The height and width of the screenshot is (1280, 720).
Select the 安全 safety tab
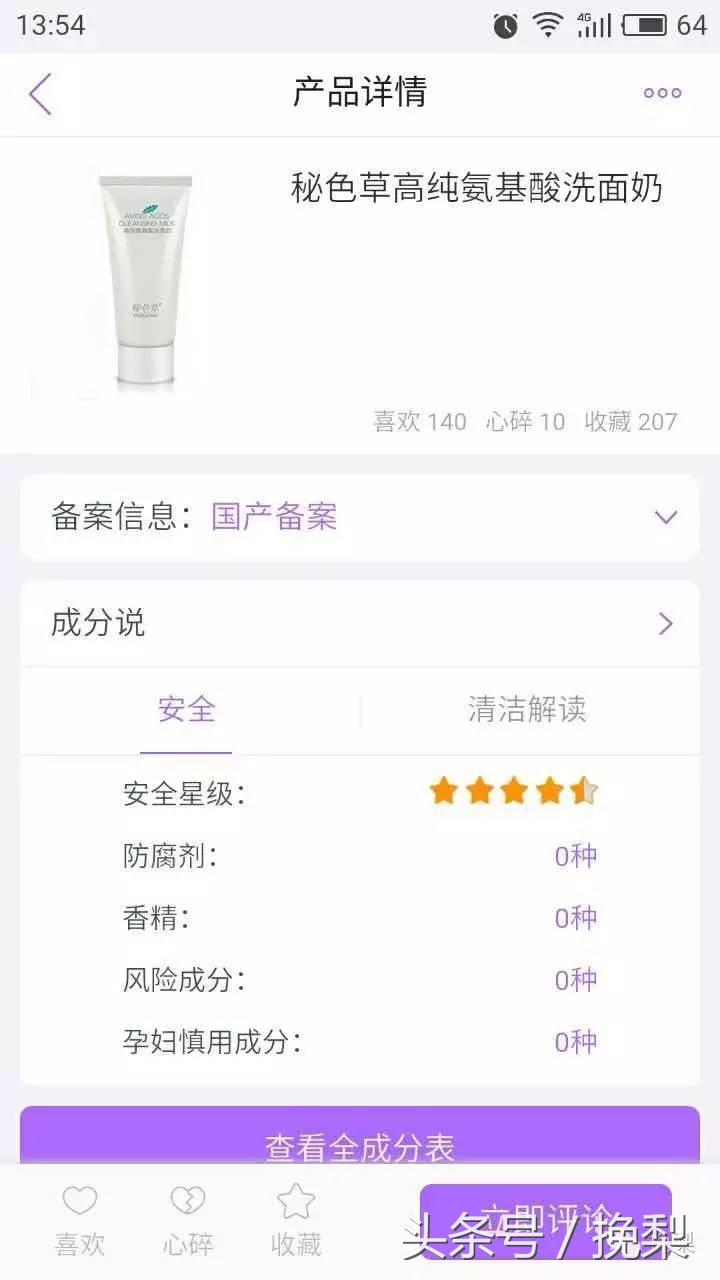pyautogui.click(x=187, y=710)
